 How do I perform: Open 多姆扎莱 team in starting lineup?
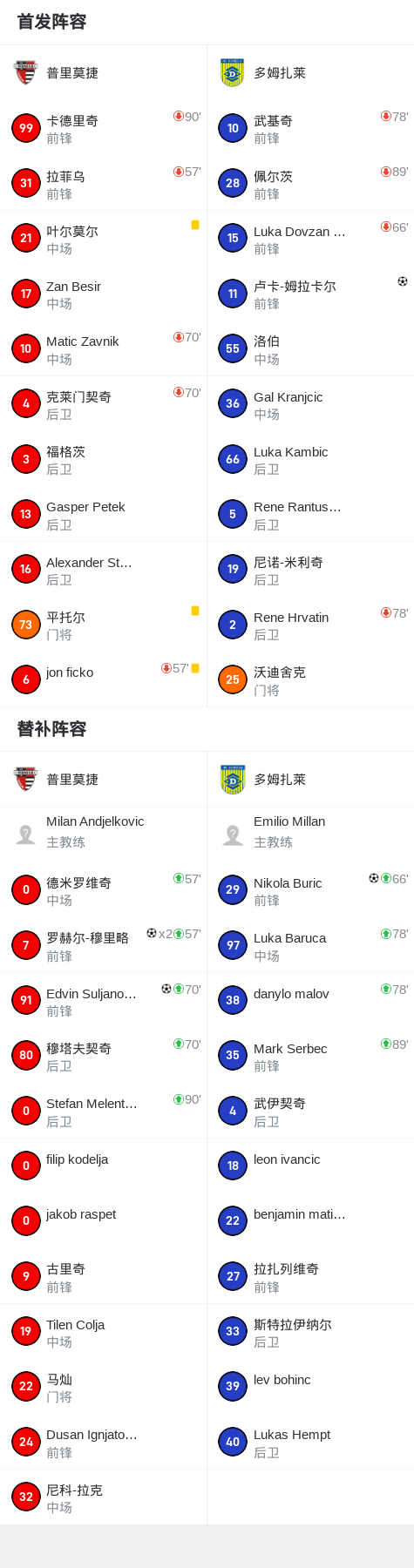tap(310, 73)
